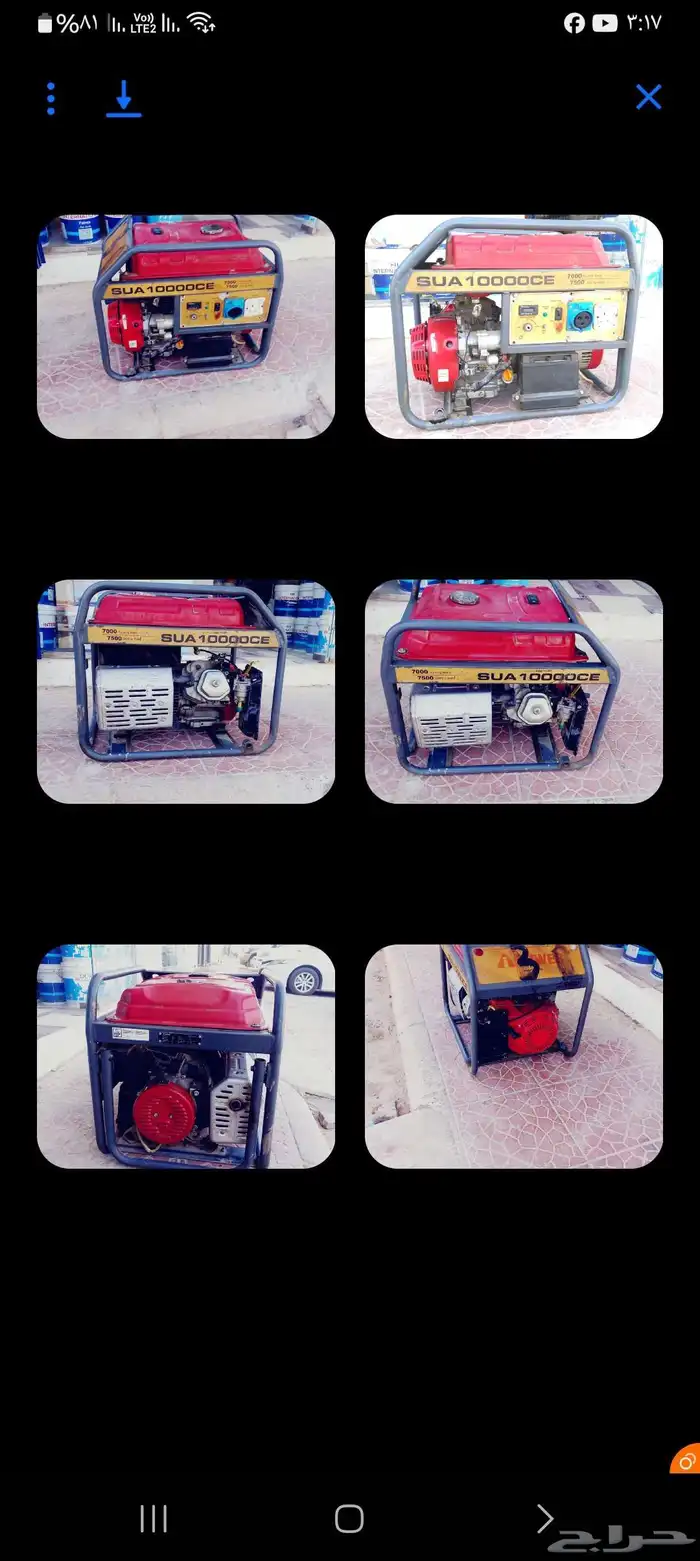Close the image viewer with the X
The image size is (700, 1561).
(648, 97)
